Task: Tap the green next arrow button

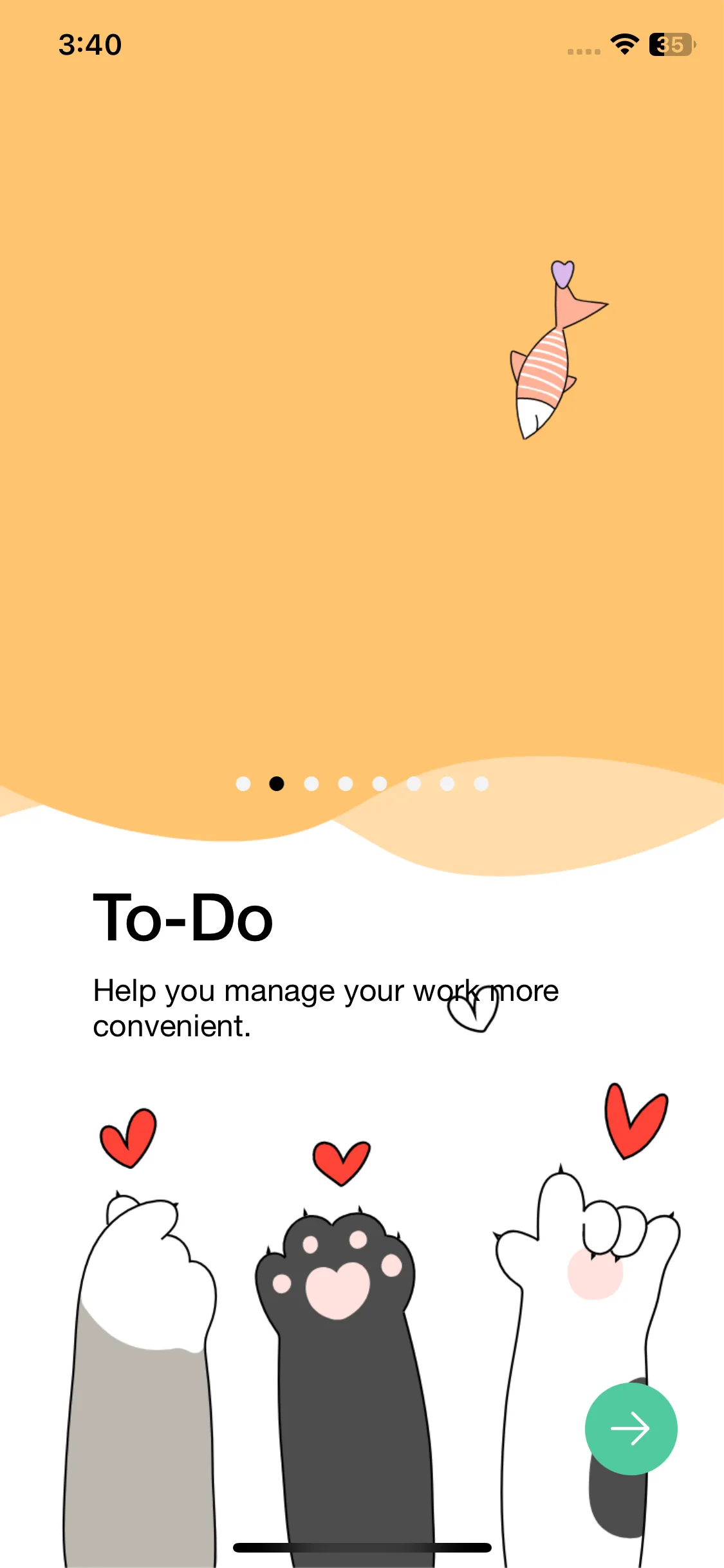Action: click(x=630, y=1428)
